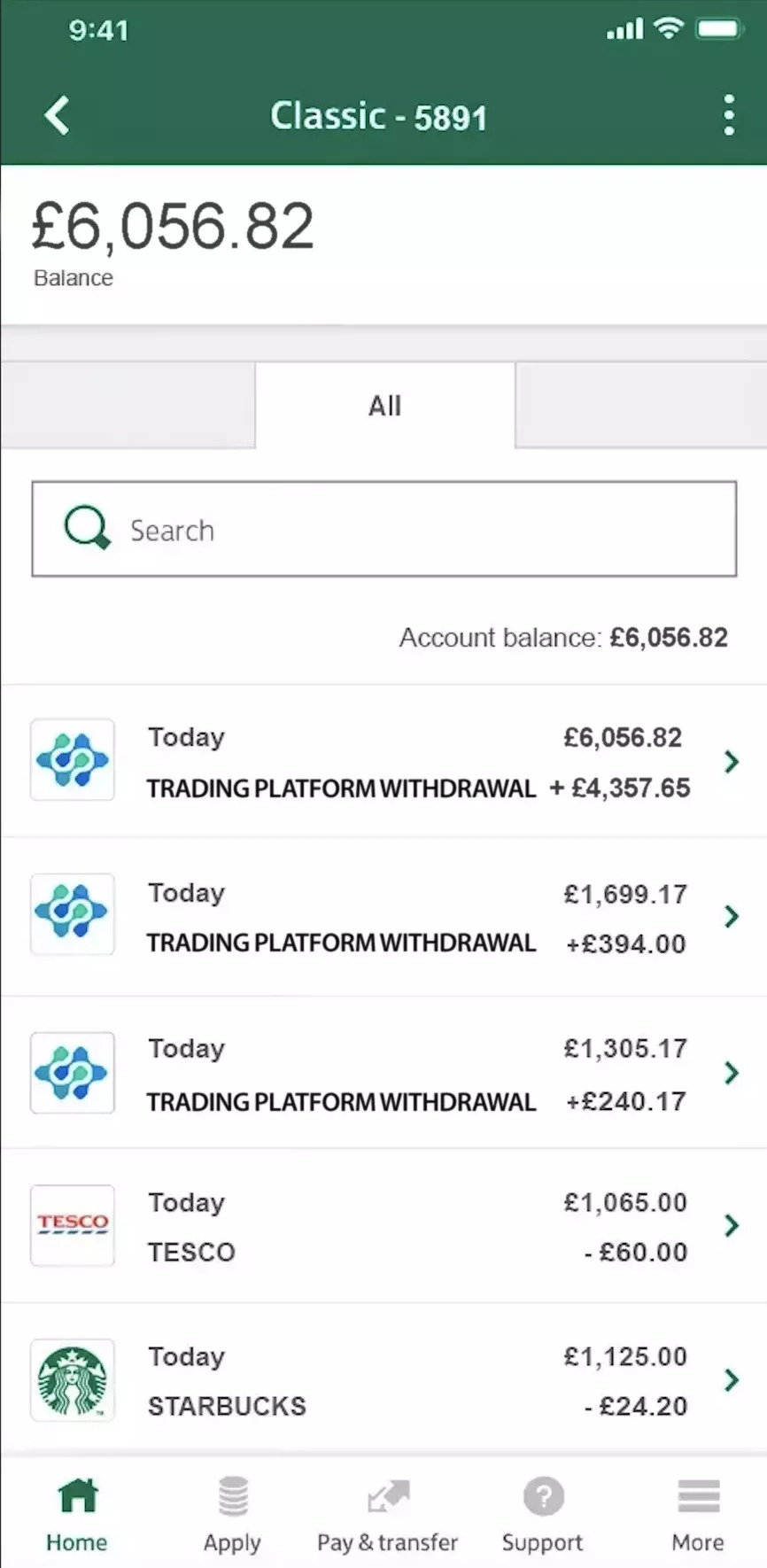Go back using the header arrow

[x=58, y=116]
